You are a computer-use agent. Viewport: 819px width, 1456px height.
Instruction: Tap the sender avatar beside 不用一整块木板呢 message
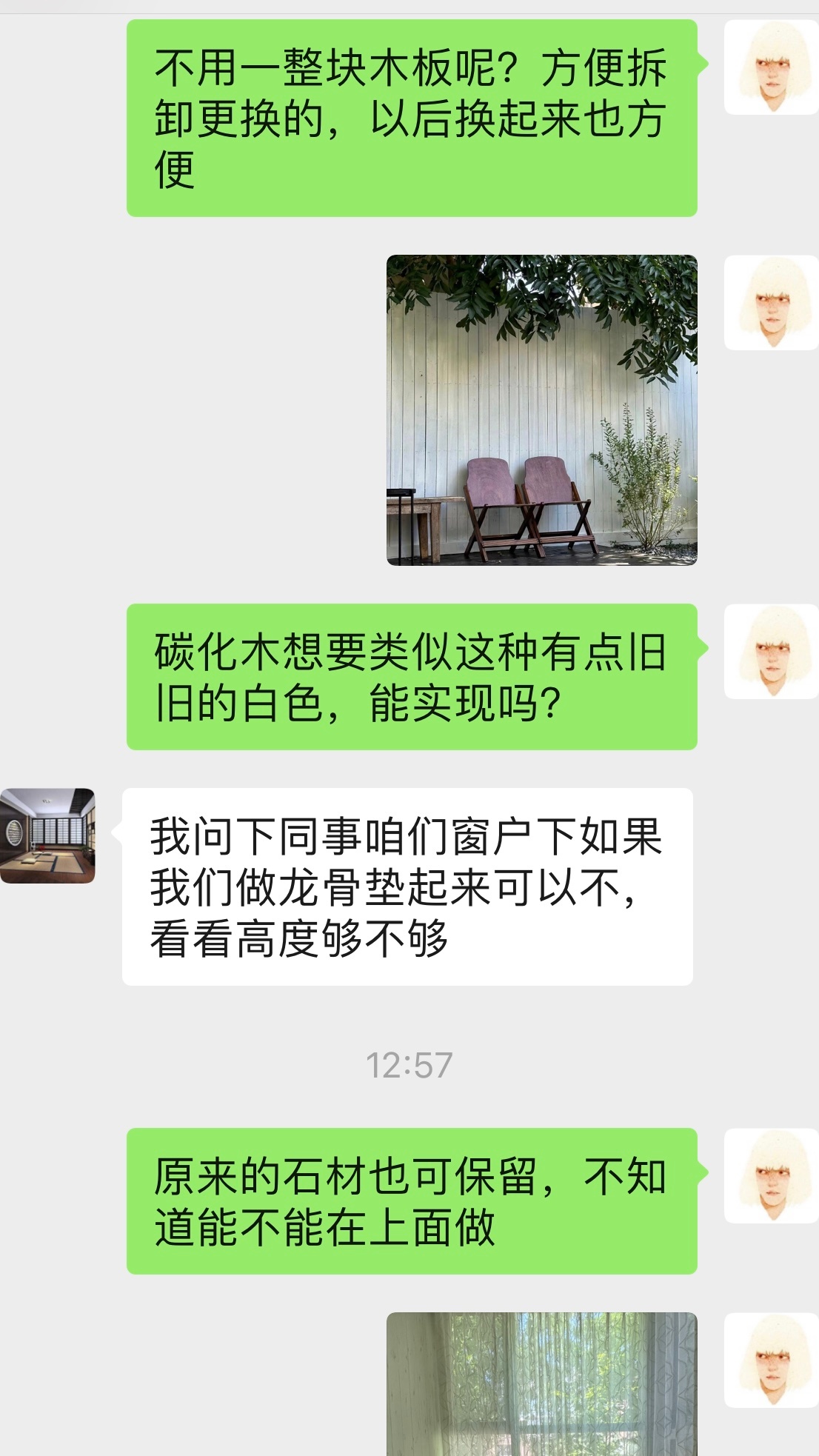click(771, 67)
